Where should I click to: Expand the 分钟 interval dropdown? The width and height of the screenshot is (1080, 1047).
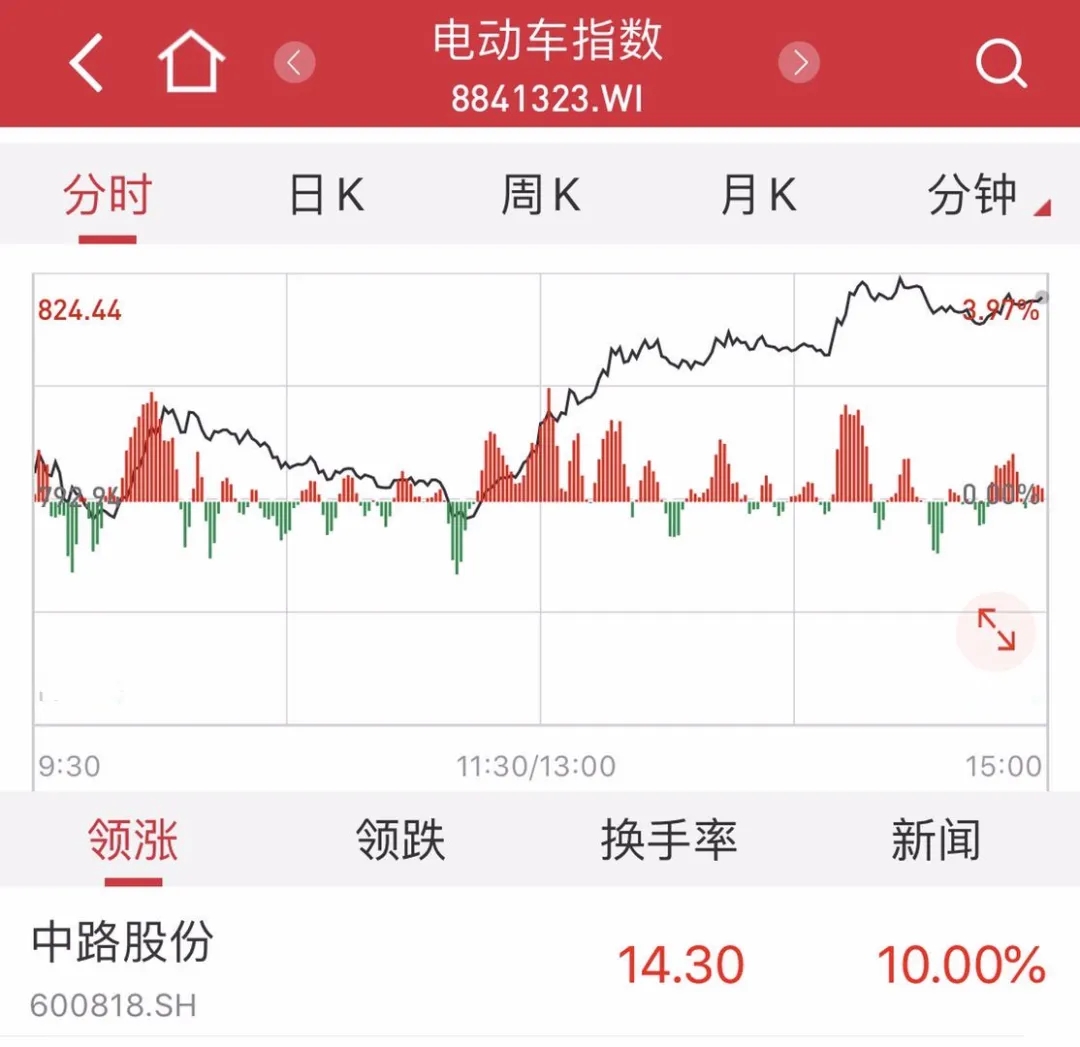pyautogui.click(x=980, y=195)
